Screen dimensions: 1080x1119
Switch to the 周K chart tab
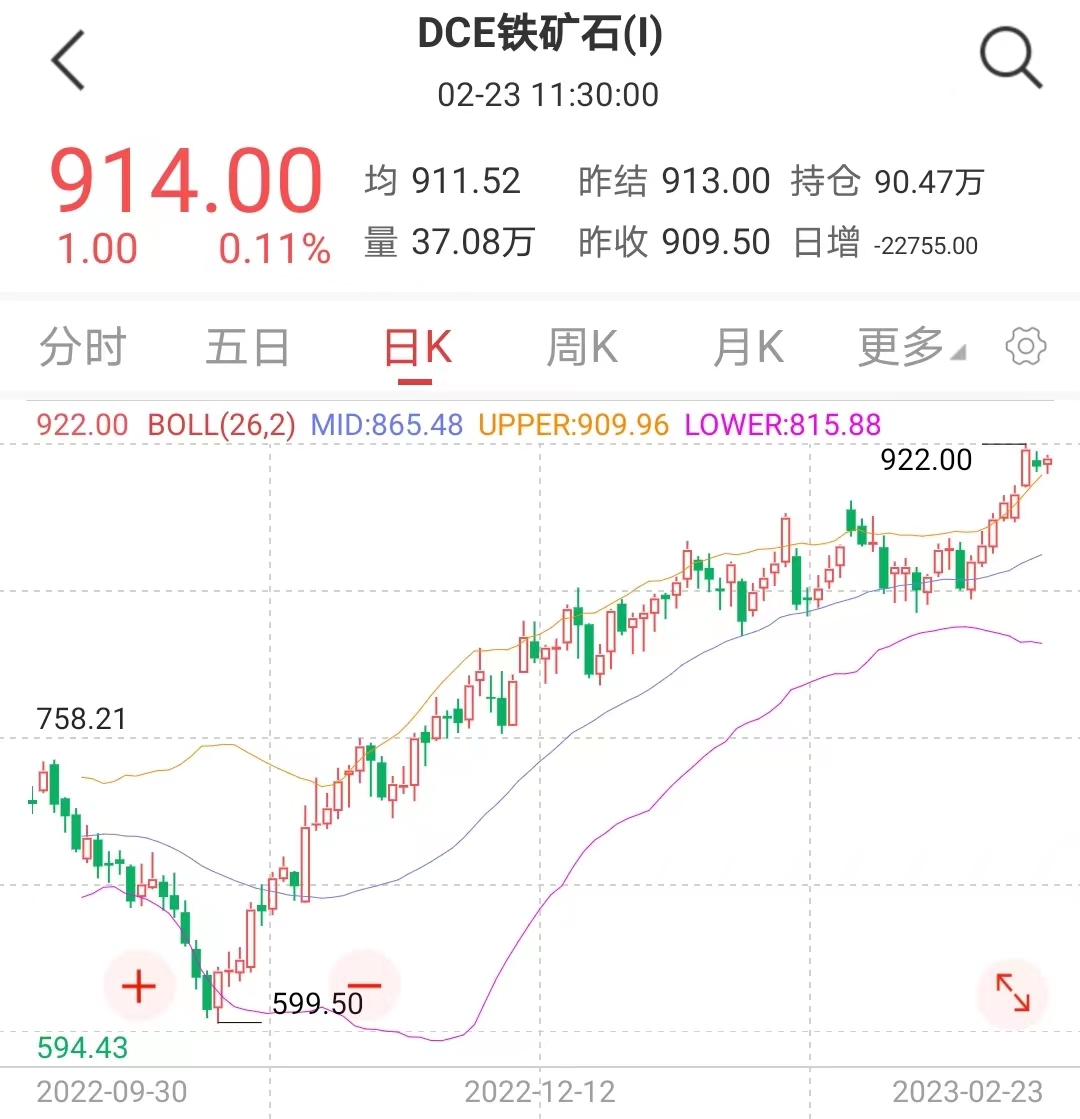(581, 348)
